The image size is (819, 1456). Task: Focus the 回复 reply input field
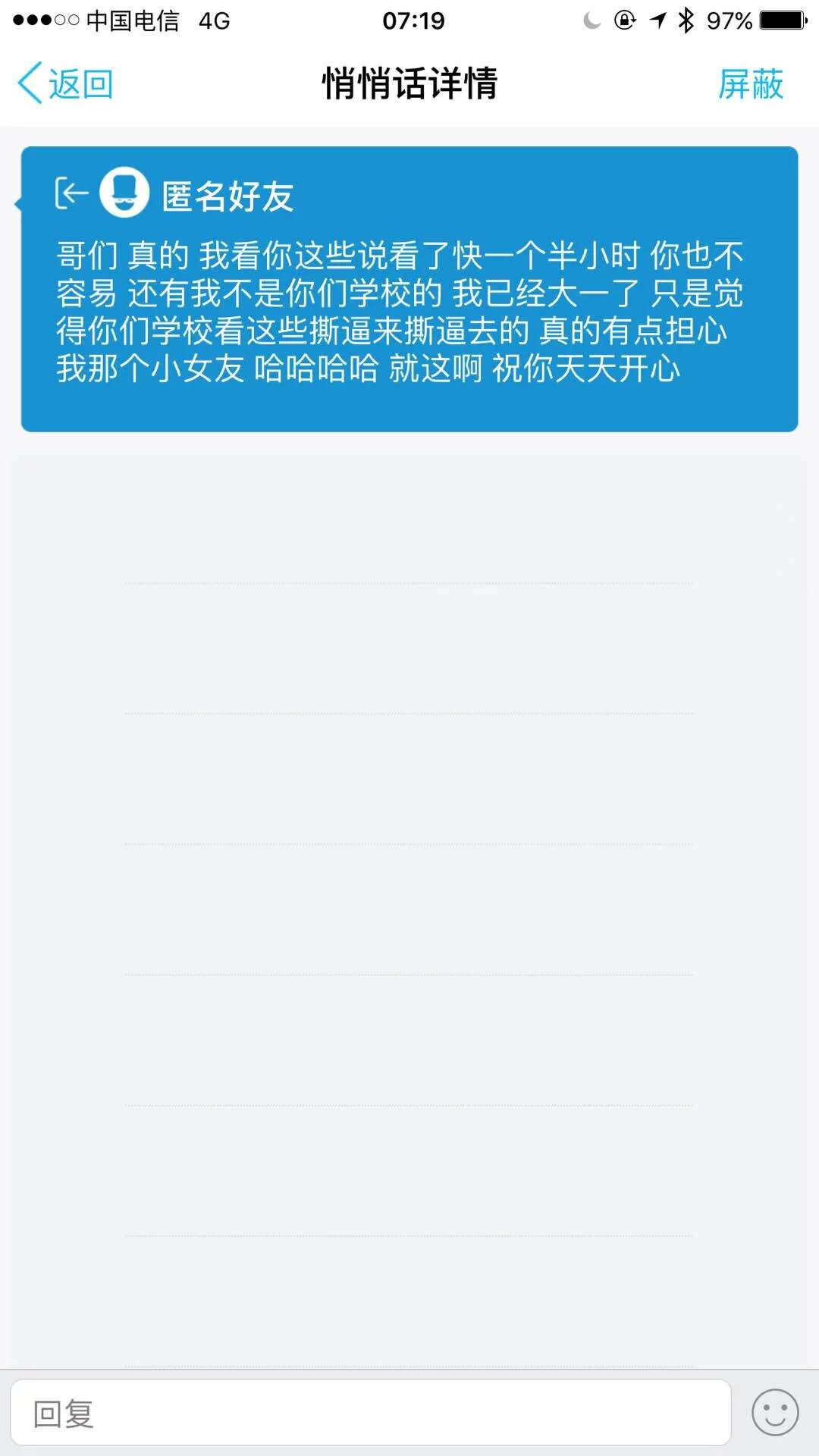(x=370, y=1414)
